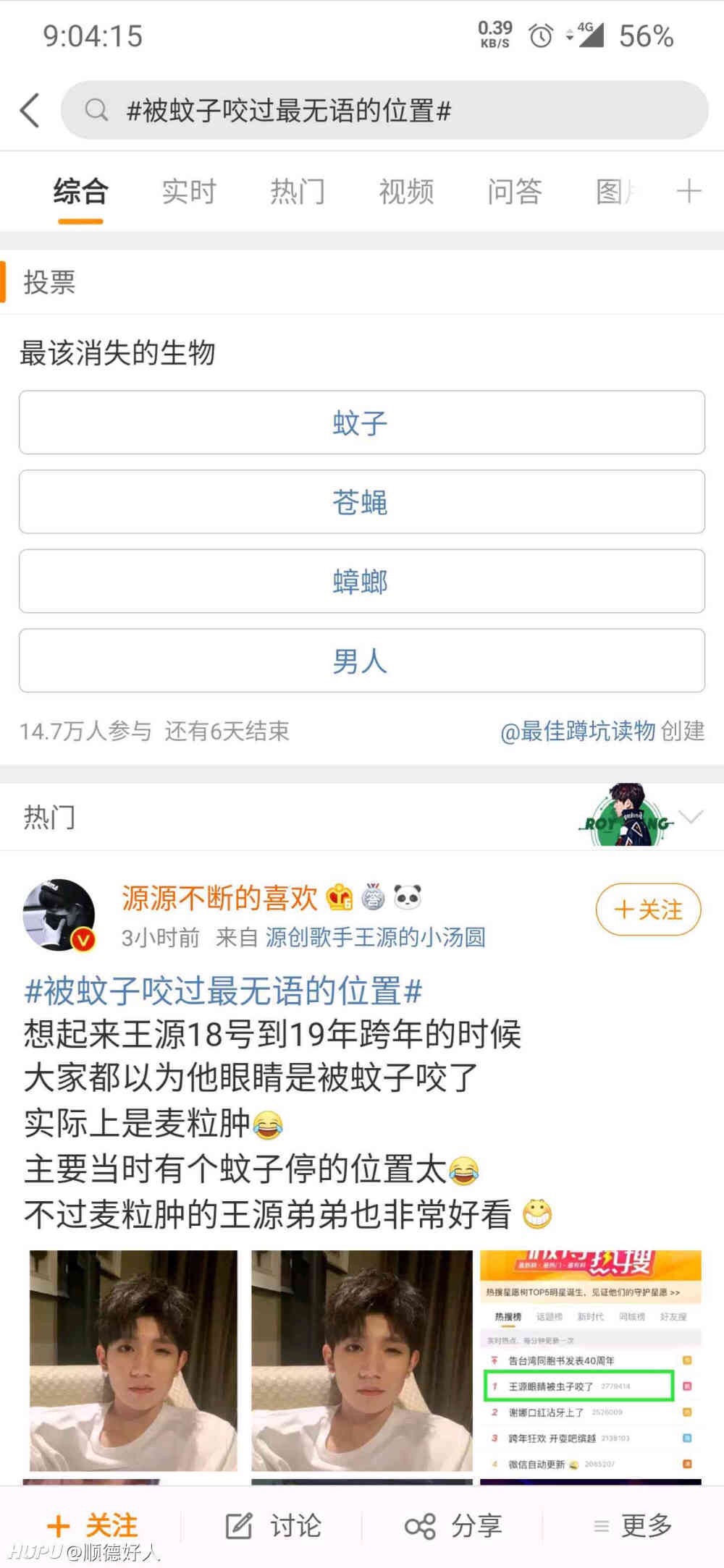Open the 更多 menu
Viewport: 724px width, 1568px height.
633,1526
